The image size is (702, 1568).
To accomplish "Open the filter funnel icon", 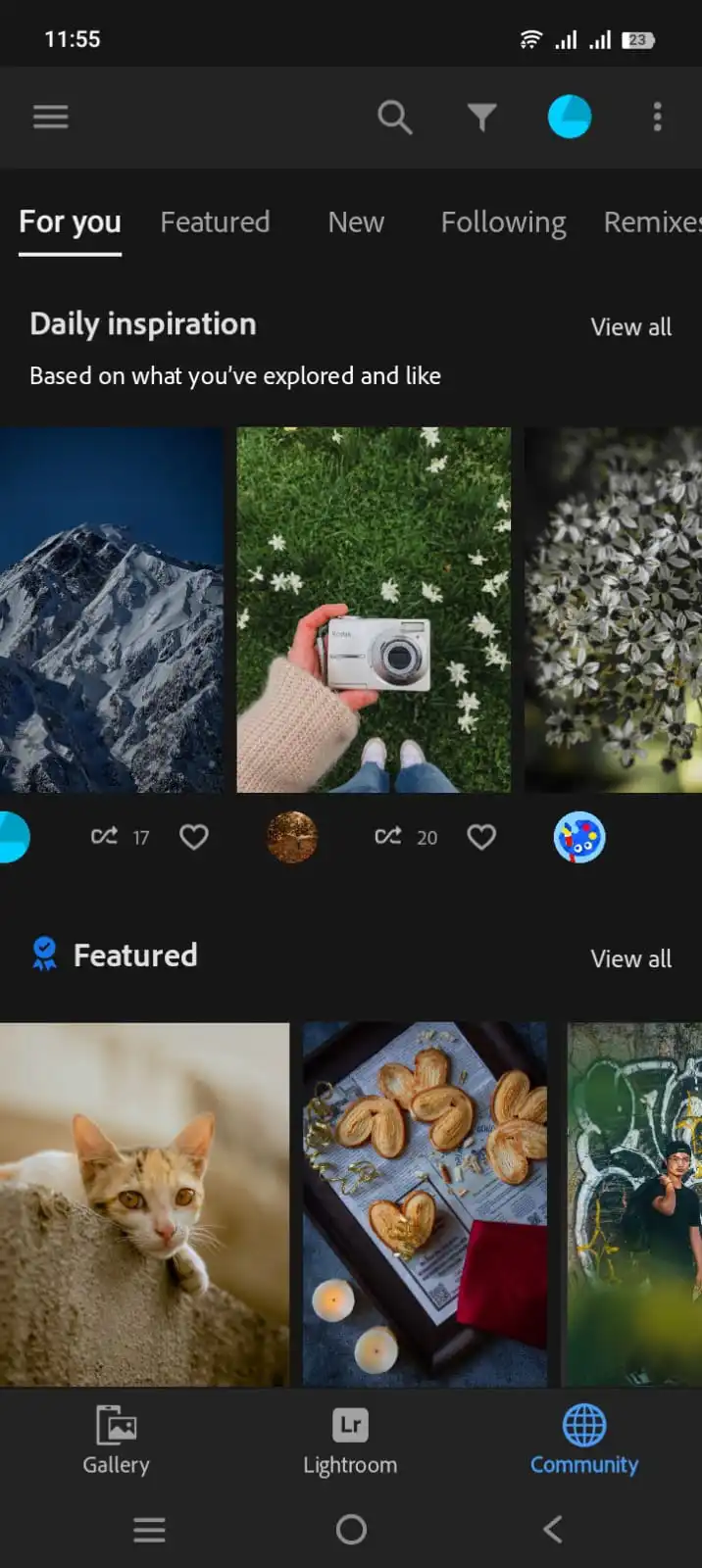I will tap(481, 118).
